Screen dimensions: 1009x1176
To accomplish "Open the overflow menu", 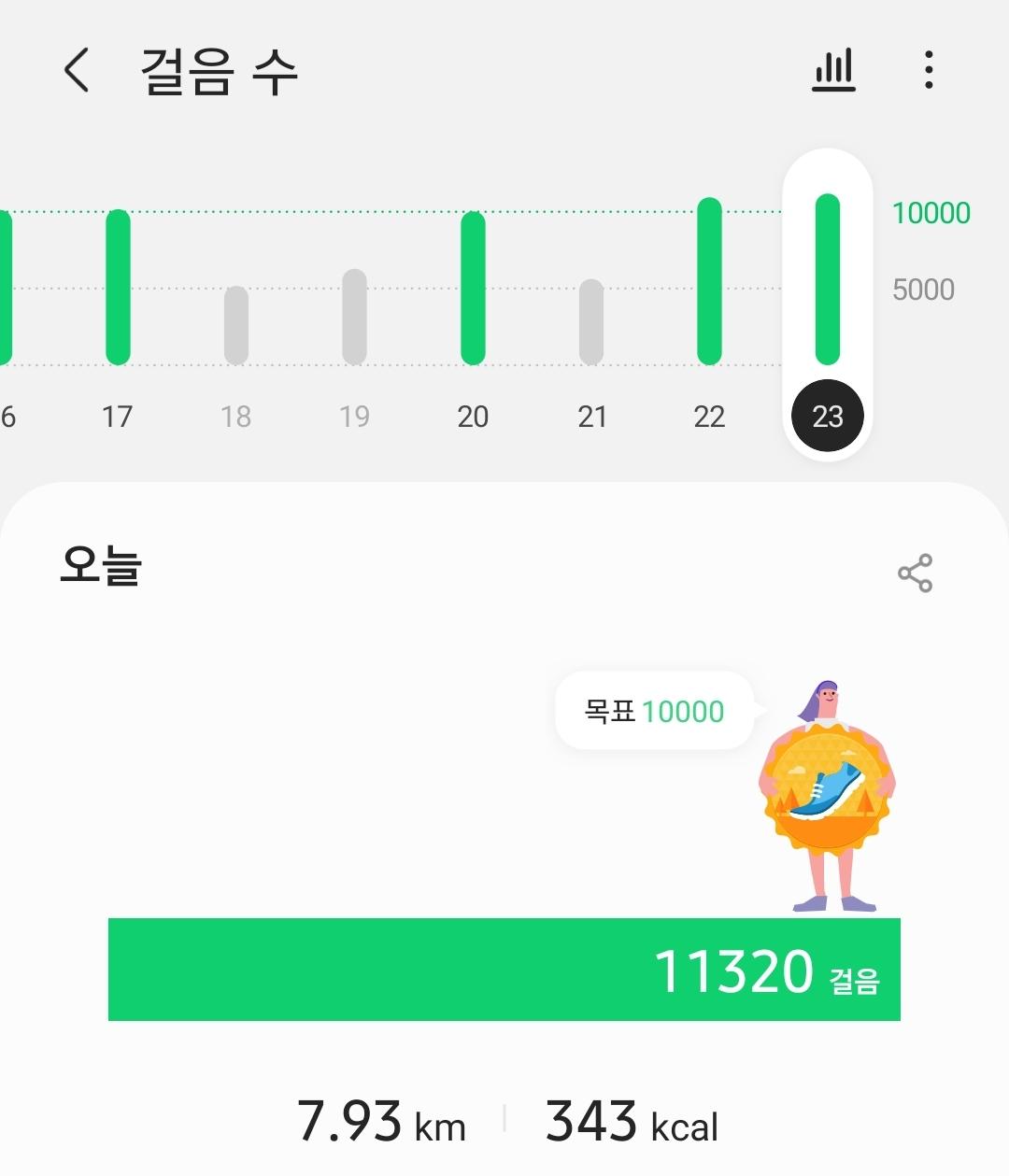I will [x=928, y=70].
